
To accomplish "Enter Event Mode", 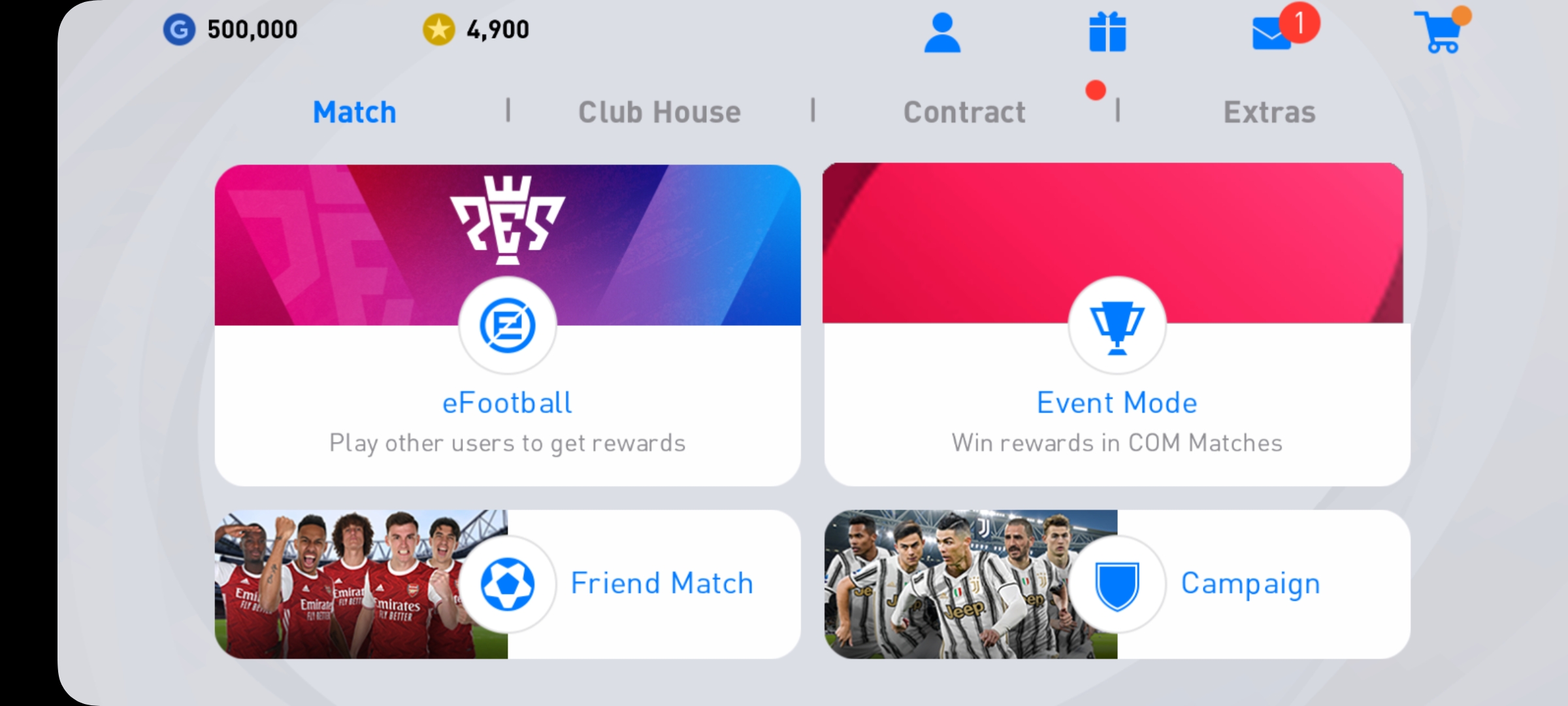I will click(1117, 325).
